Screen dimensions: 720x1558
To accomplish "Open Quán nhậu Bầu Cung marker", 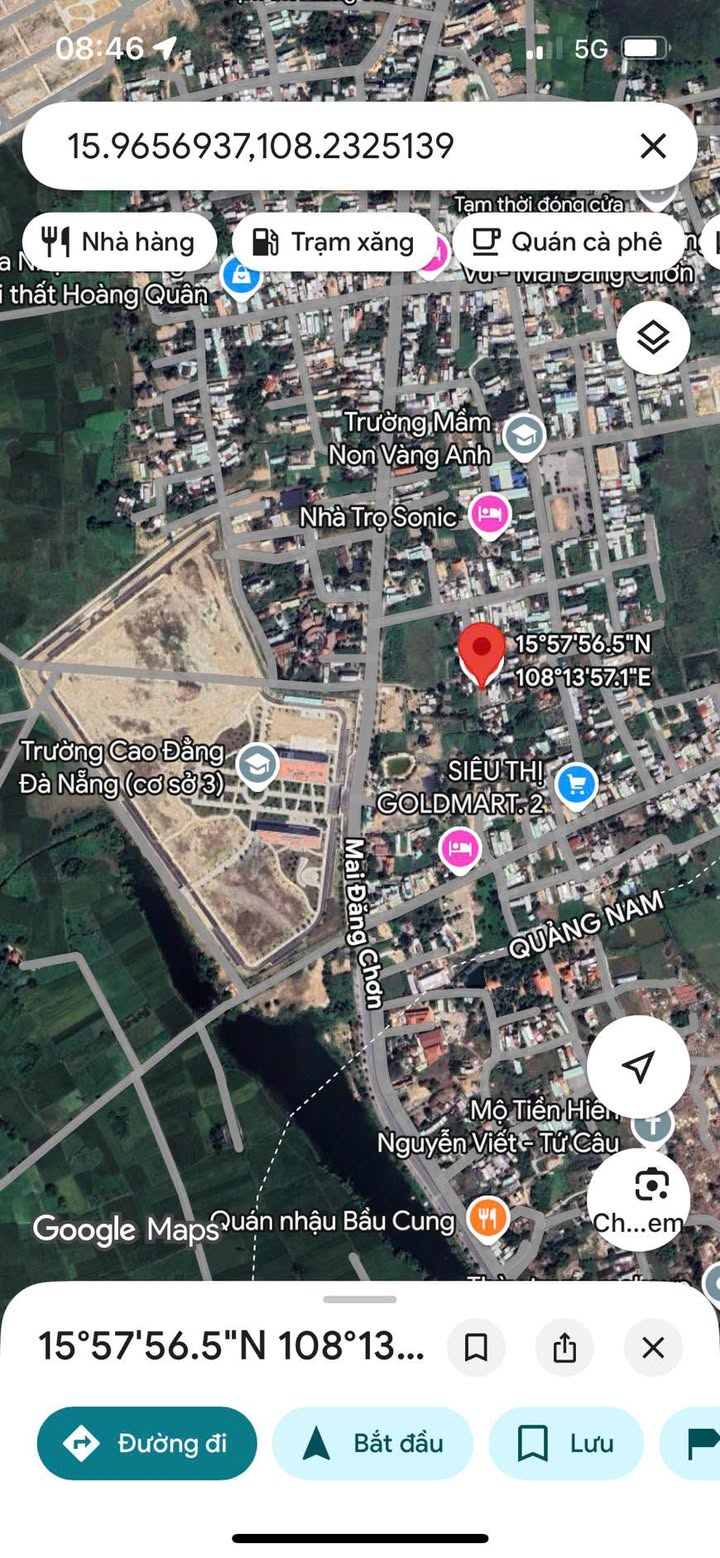I will (x=488, y=1218).
